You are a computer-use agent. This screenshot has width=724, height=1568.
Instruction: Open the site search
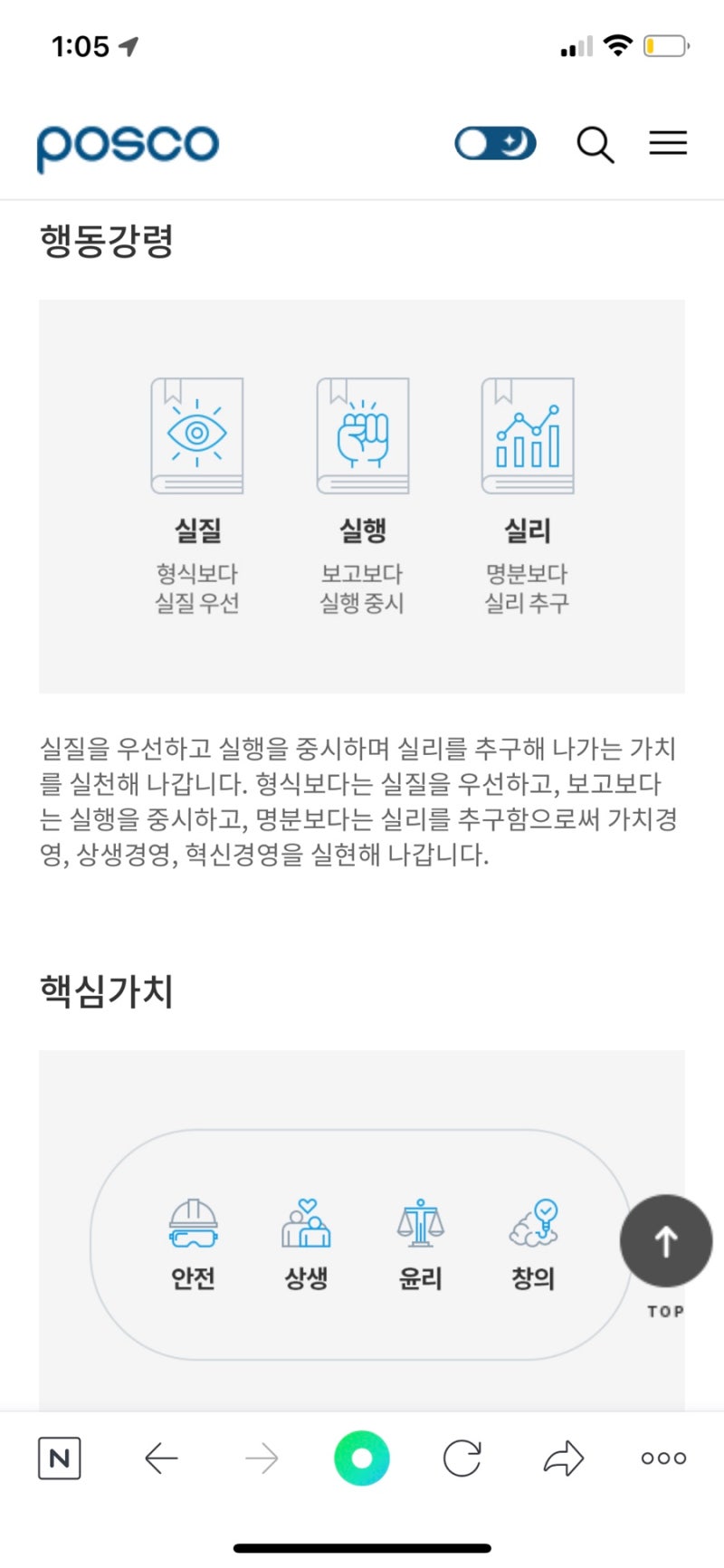[x=595, y=144]
